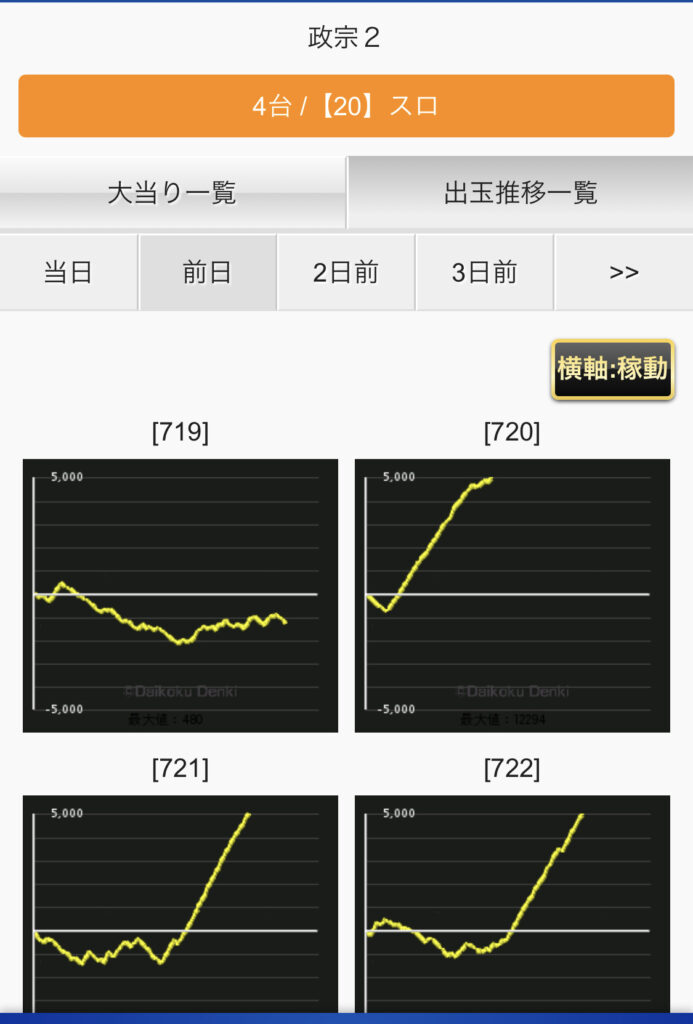693x1024 pixels.
Task: Open the graph for machine 719
Action: [x=180, y=595]
